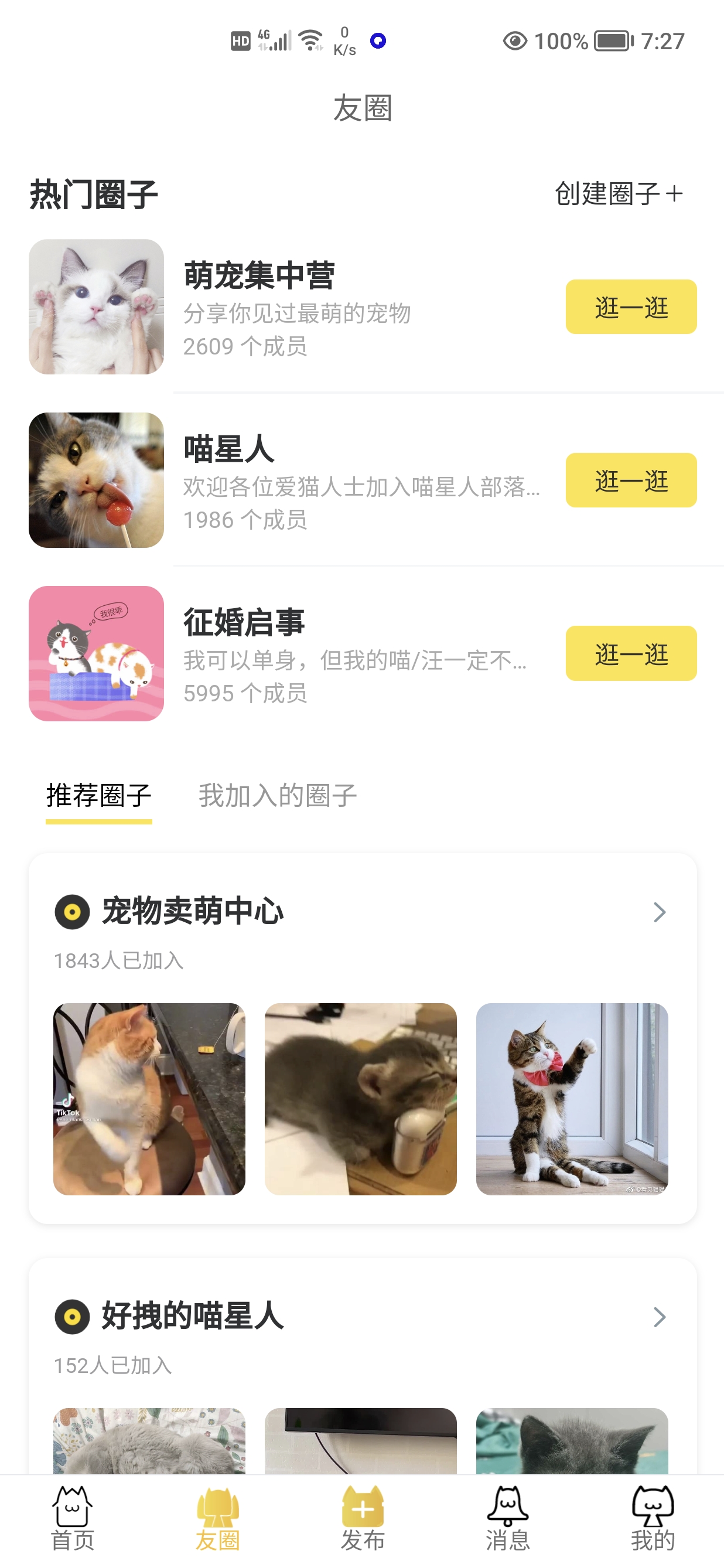
Task: Switch to 我加入的圈子 tab
Action: (278, 796)
